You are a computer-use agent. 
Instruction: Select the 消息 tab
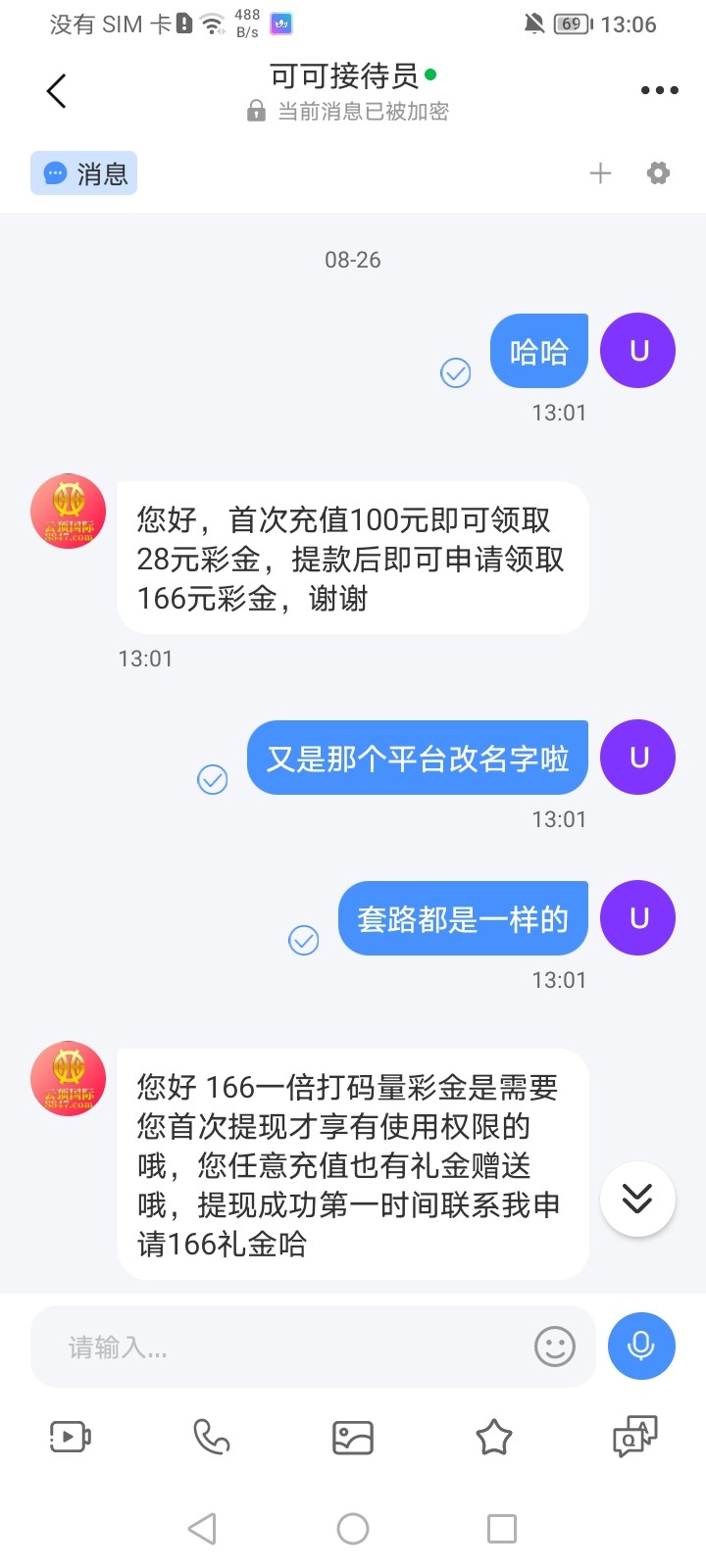coord(84,173)
